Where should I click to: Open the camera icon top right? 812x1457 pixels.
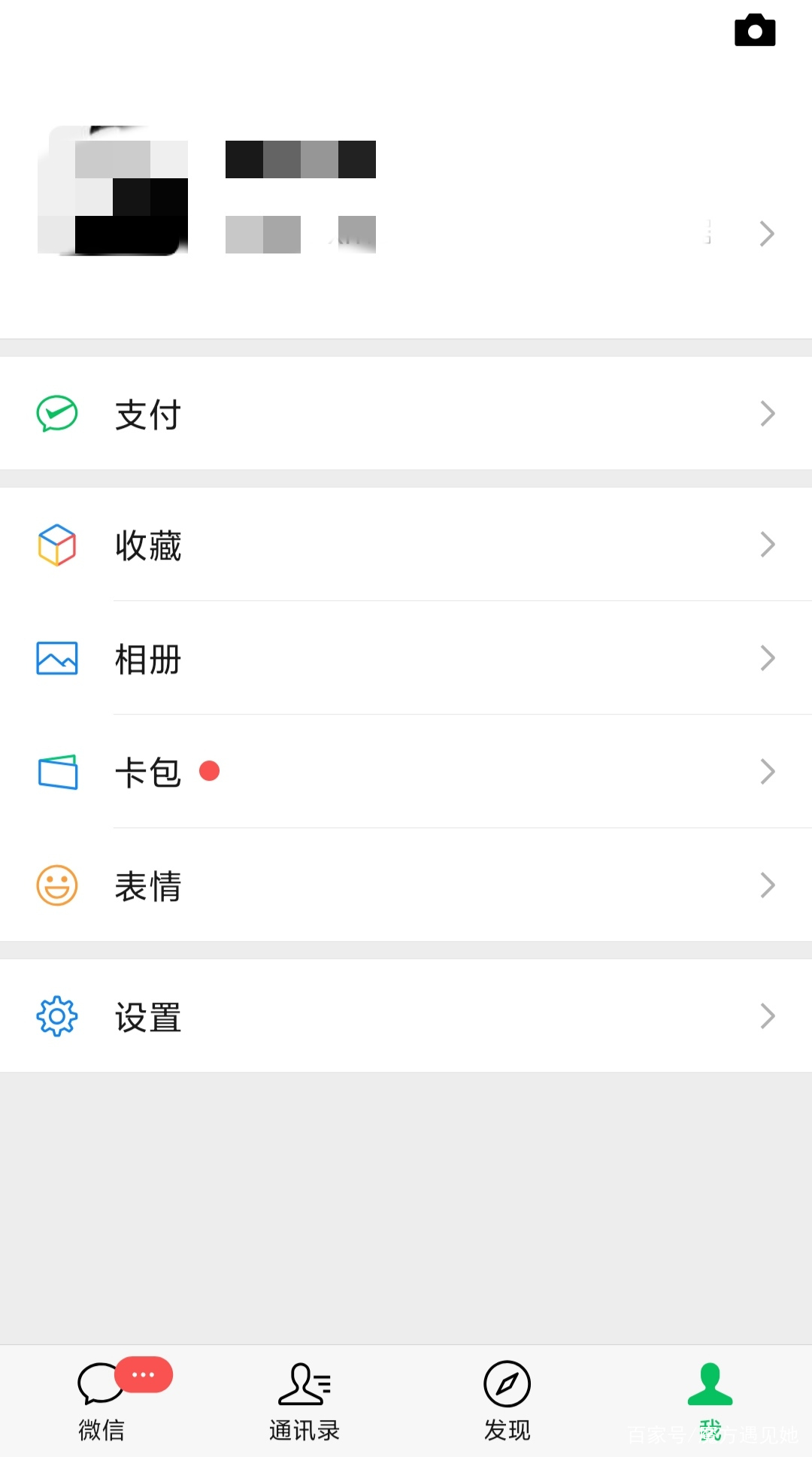click(755, 30)
